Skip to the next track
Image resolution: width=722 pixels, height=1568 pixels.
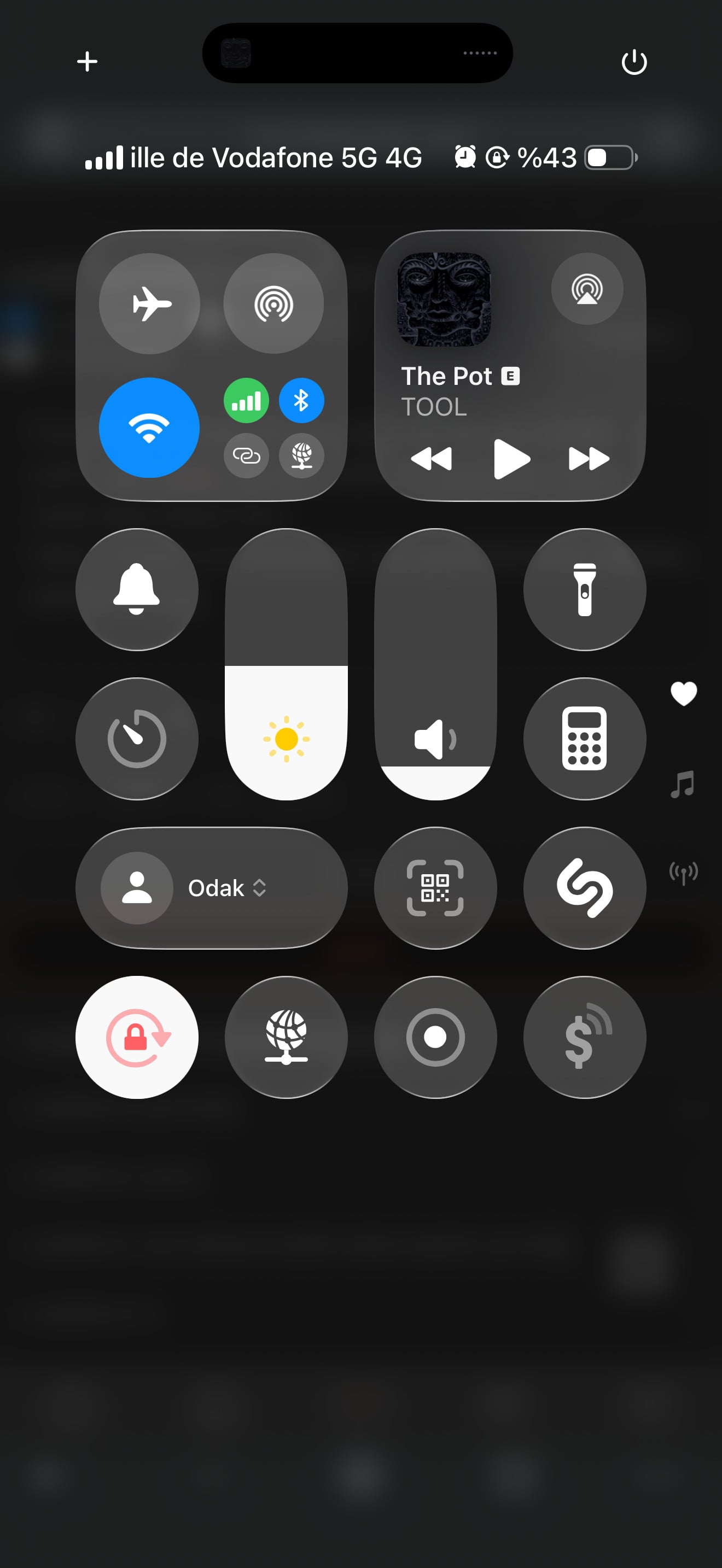[588, 458]
